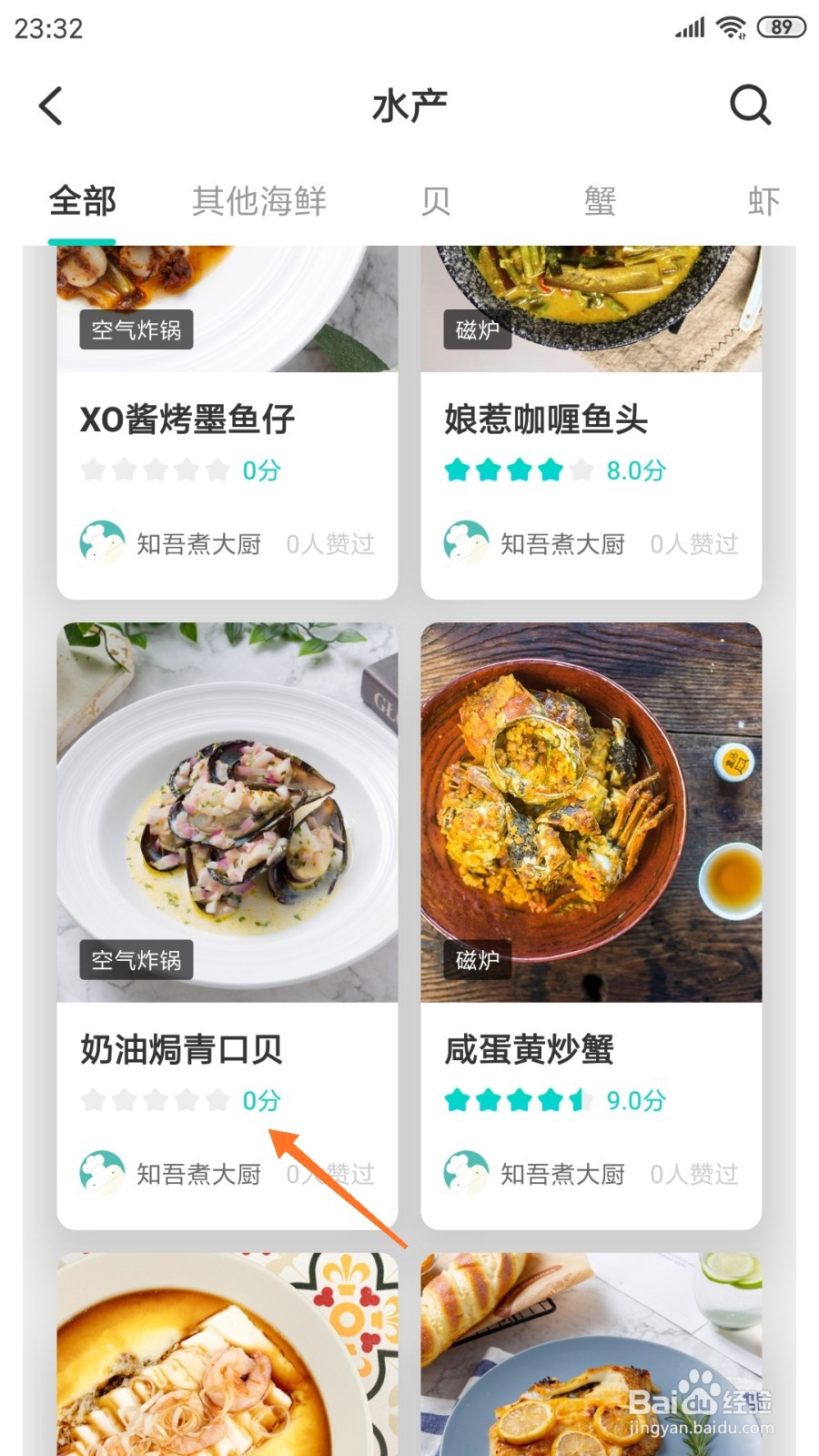This screenshot has width=819, height=1456.
Task: Switch to the 其他海鲜 tab
Action: tap(259, 202)
